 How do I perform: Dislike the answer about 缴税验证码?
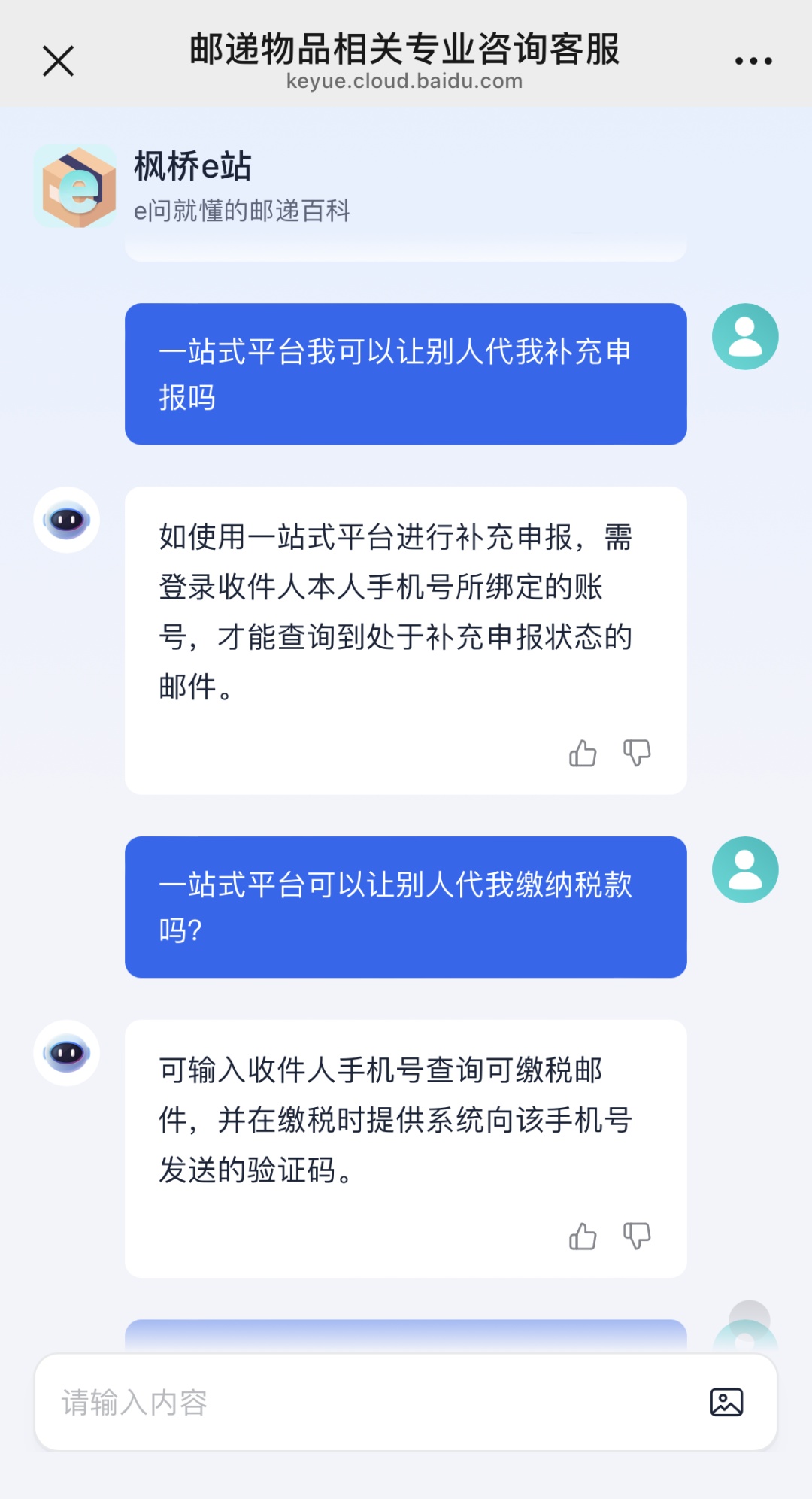pos(637,1236)
